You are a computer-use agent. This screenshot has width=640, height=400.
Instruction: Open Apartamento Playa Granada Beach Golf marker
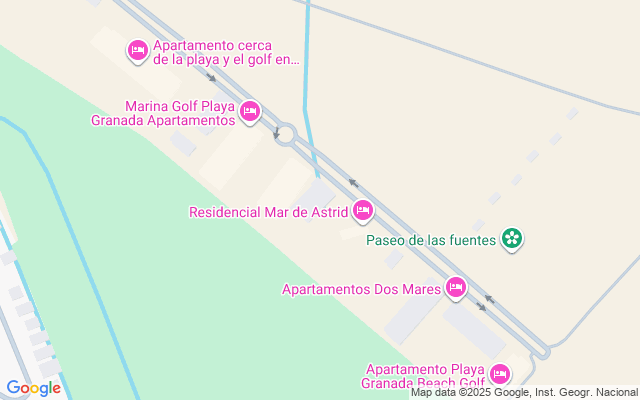[500, 374]
